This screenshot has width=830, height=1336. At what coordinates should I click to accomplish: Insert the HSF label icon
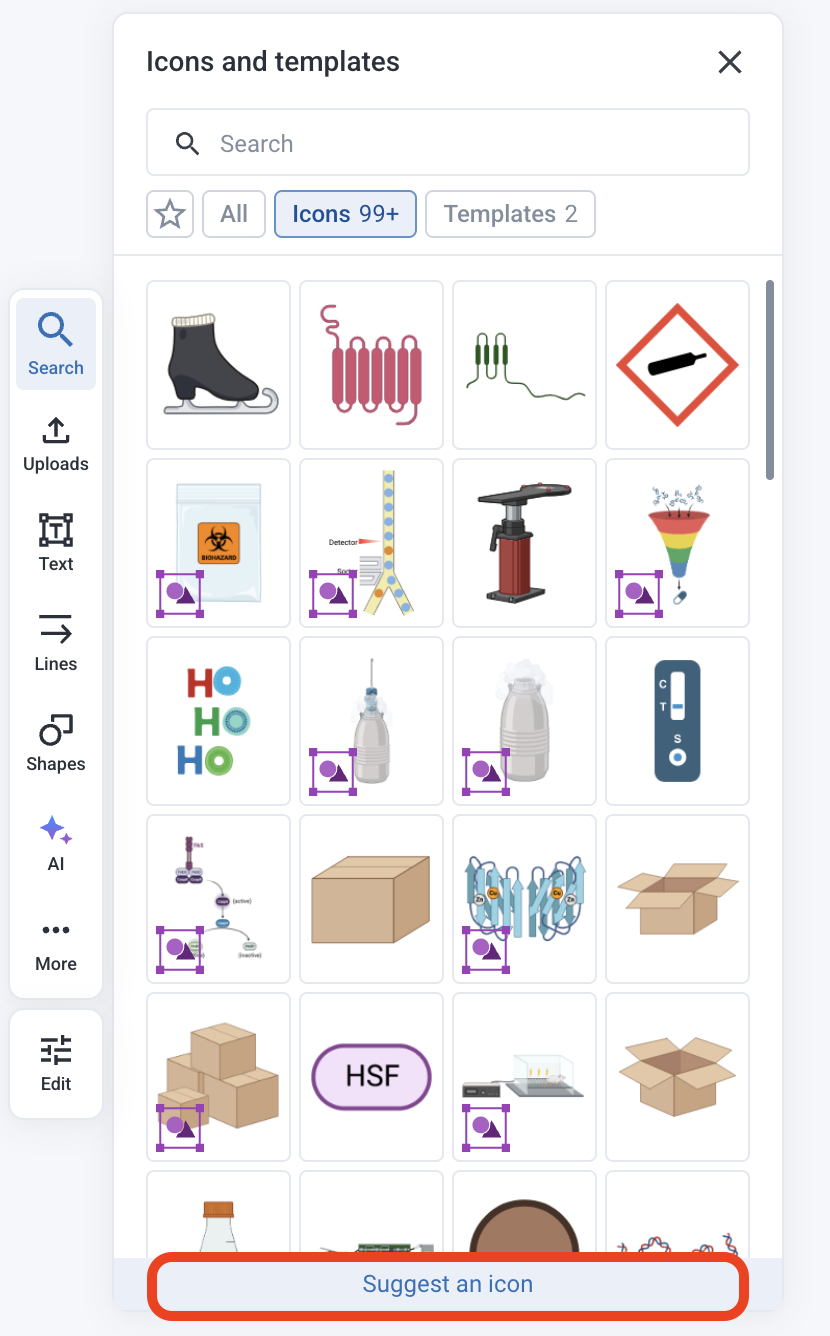pyautogui.click(x=371, y=1076)
